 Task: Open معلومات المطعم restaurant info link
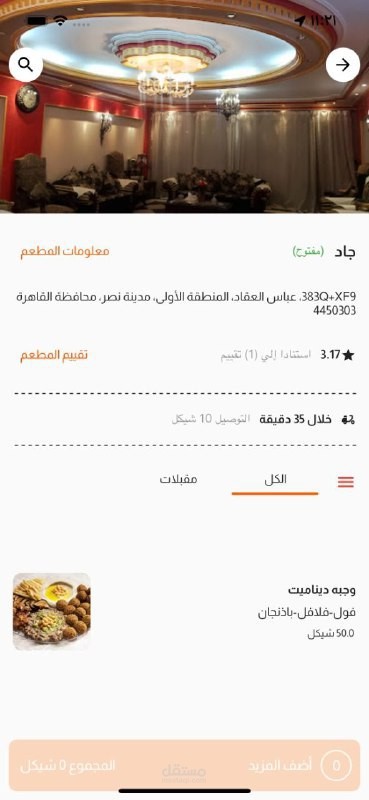click(65, 252)
